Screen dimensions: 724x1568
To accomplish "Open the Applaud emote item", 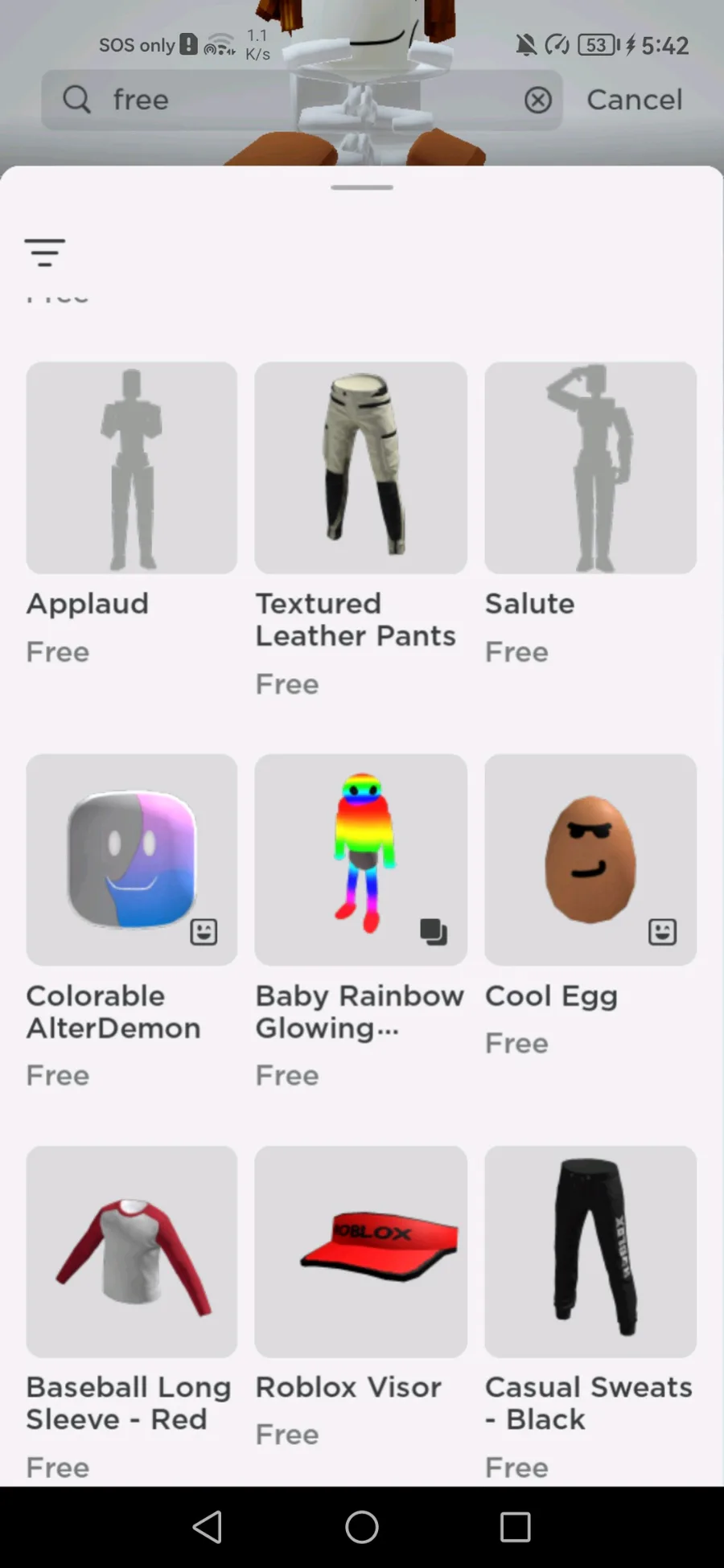I will click(132, 468).
